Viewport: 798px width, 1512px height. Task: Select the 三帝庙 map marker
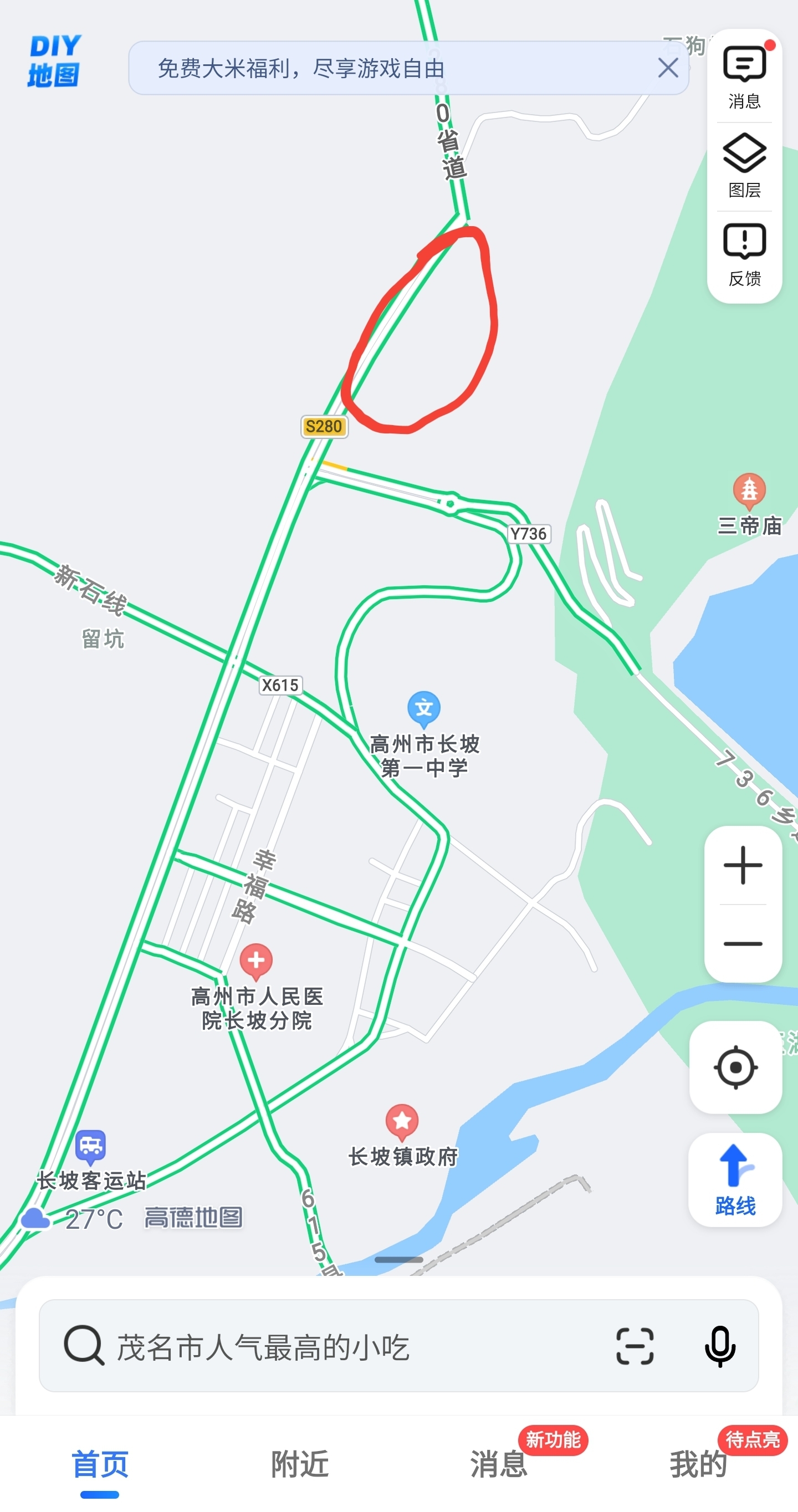coord(749,491)
